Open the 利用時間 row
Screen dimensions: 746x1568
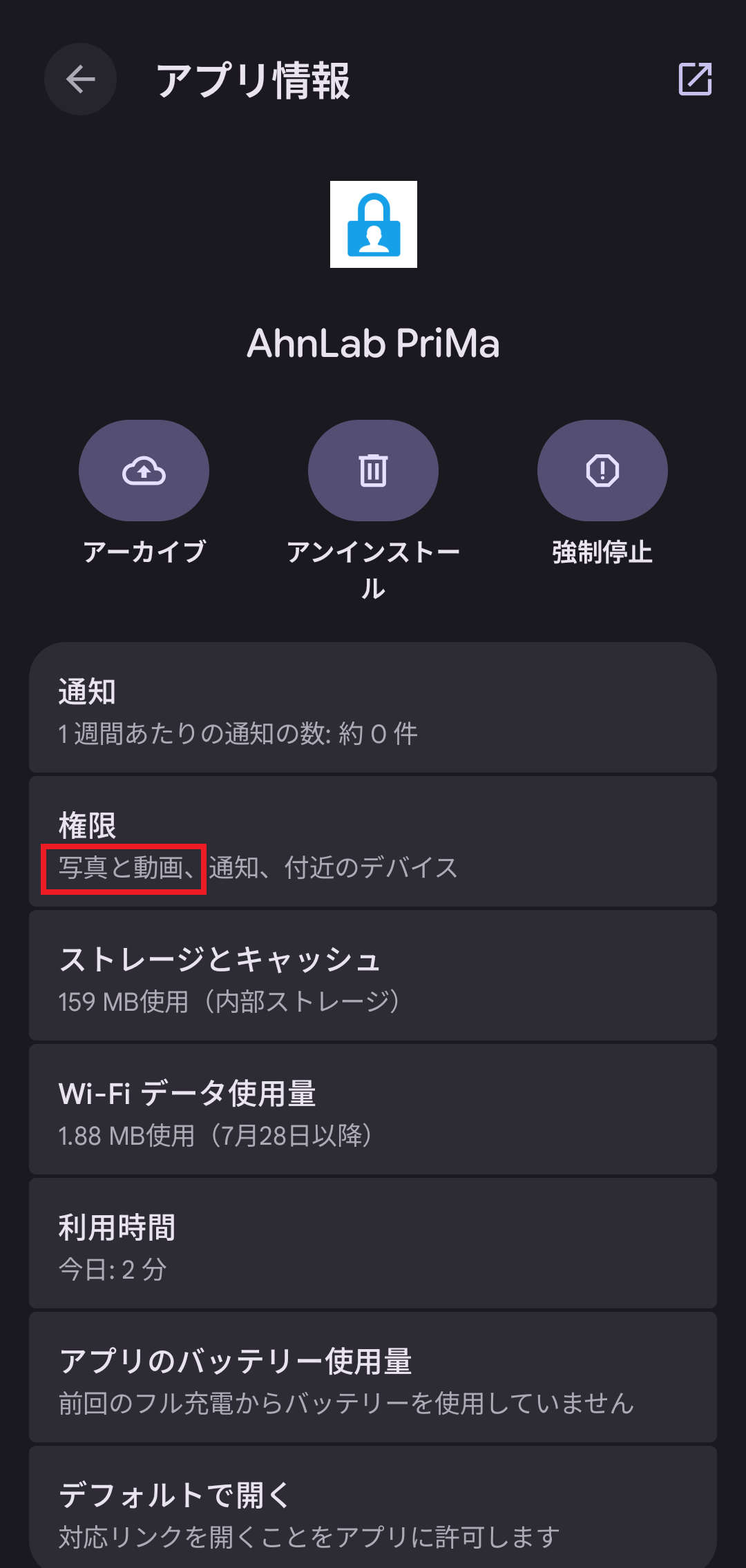tap(373, 1243)
